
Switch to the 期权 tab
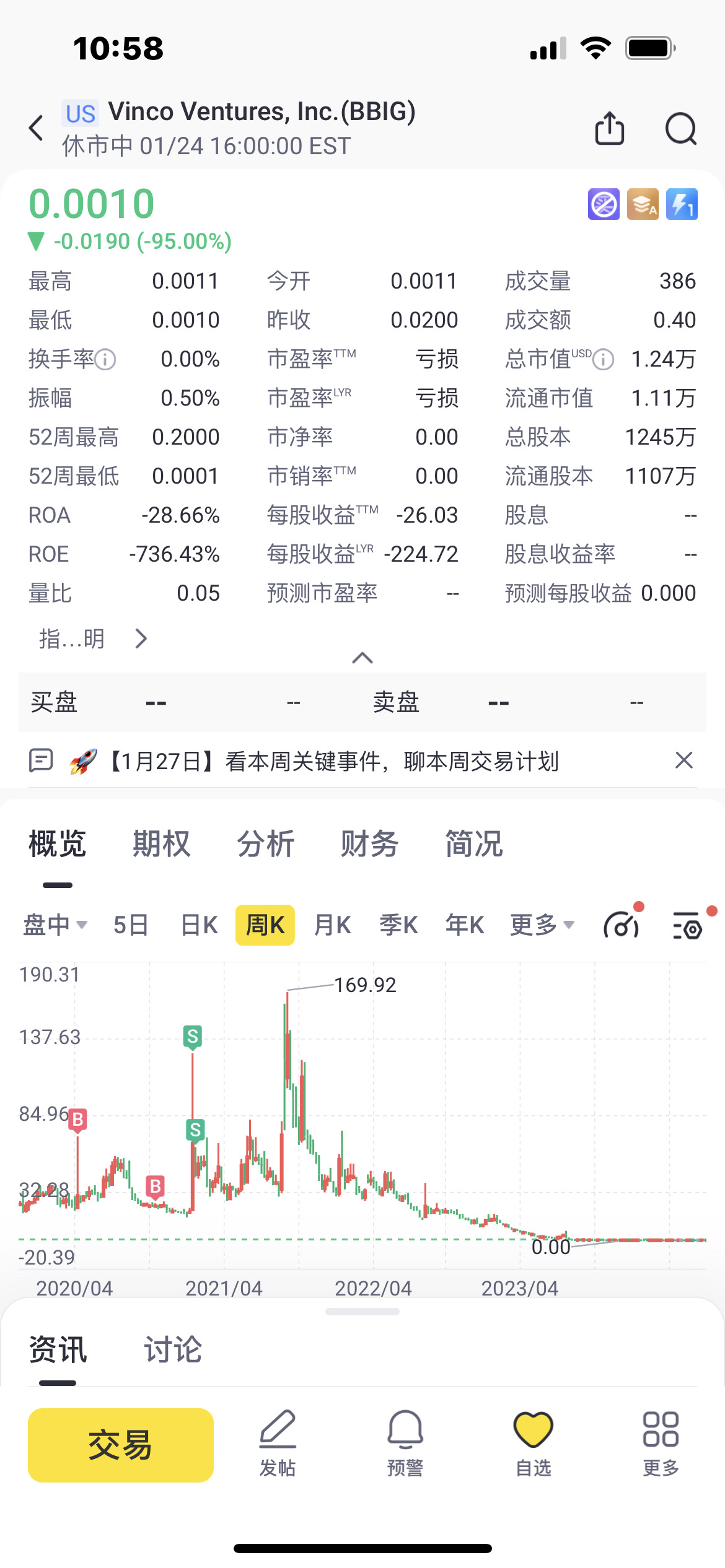(x=162, y=843)
